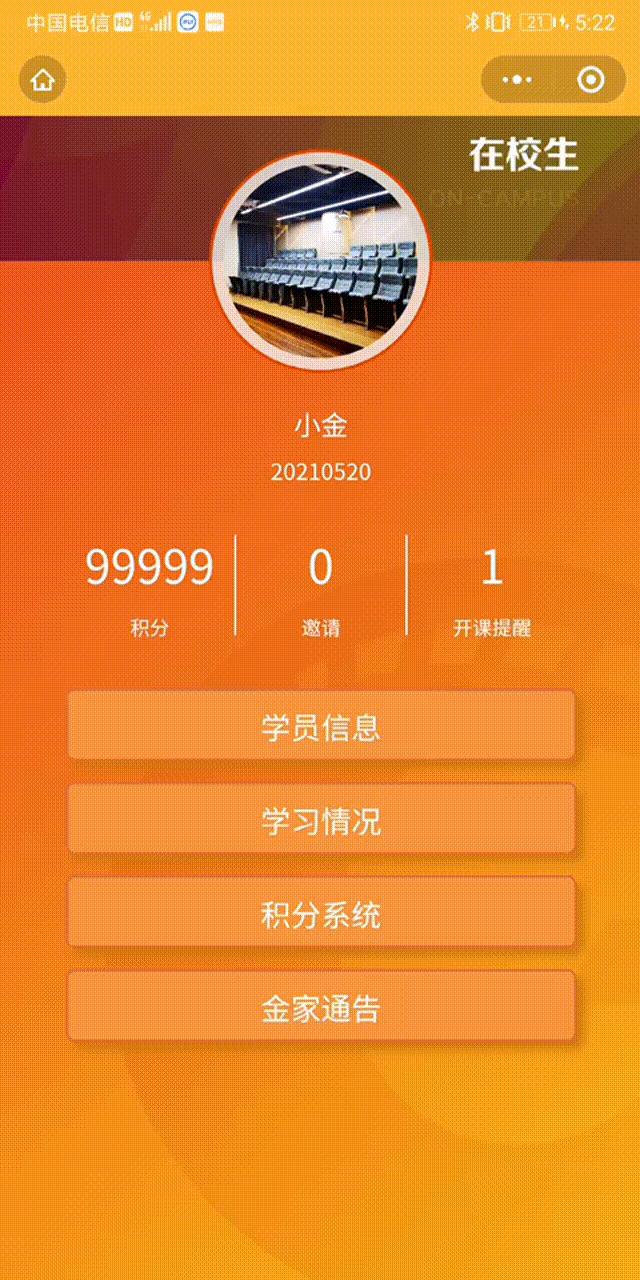View the 邀请 invitations count
Image resolution: width=640 pixels, height=1280 pixels.
320,586
